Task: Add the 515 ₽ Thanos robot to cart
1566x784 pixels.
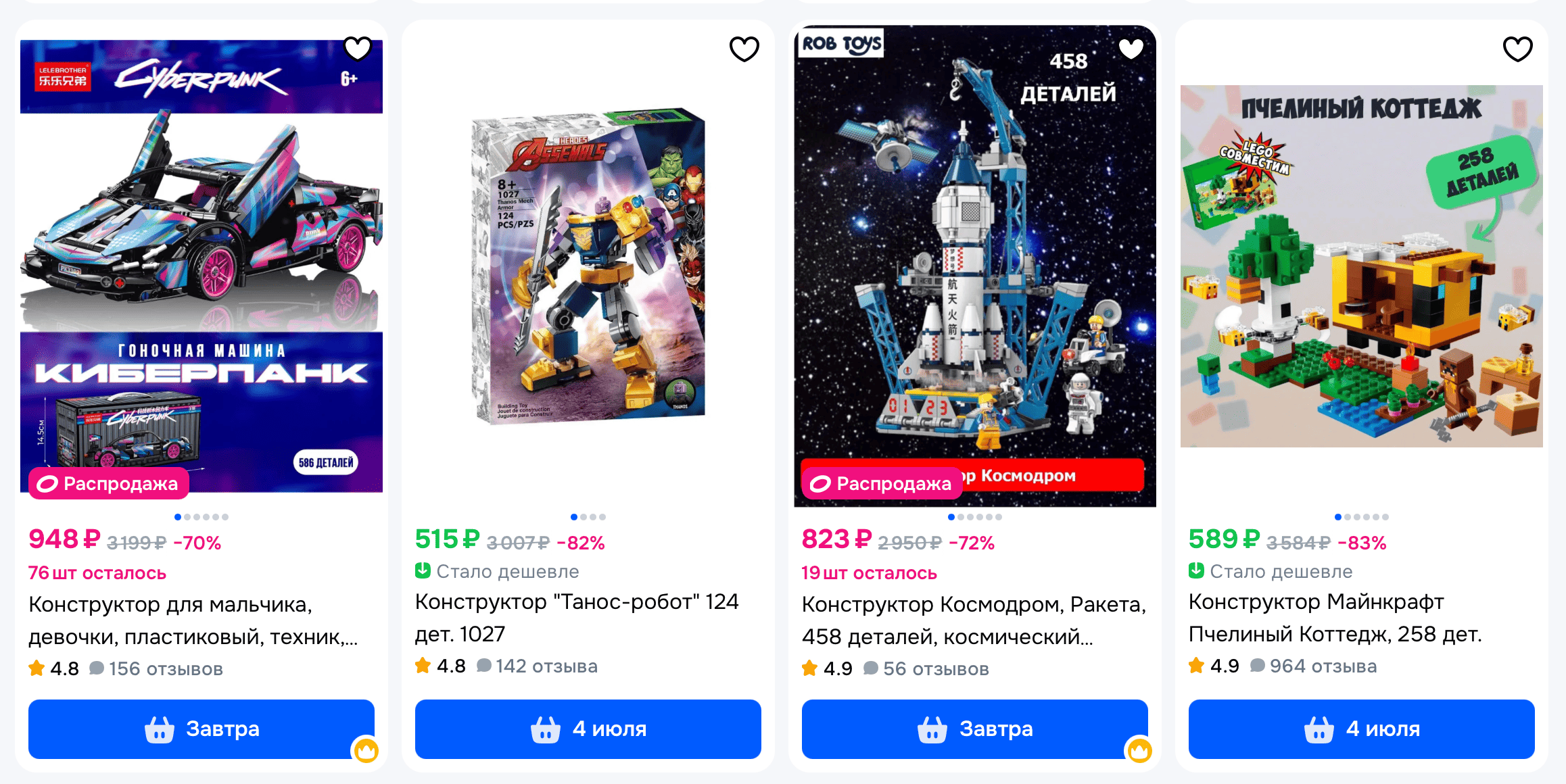Action: (588, 729)
